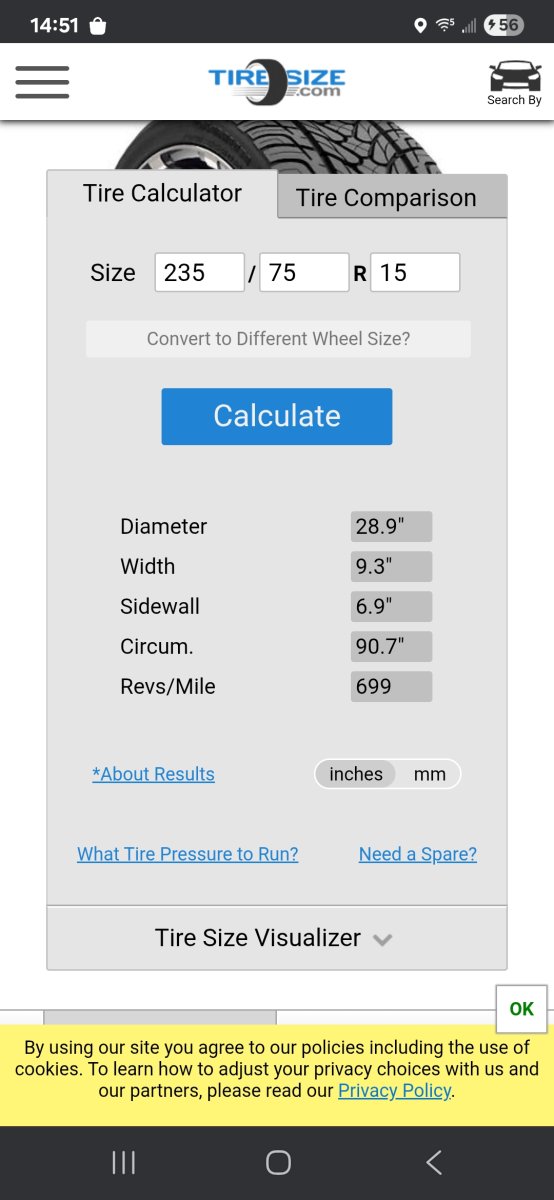Expand the Tire Size Visualizer section
Screen dimensions: 554x1200
point(277,938)
